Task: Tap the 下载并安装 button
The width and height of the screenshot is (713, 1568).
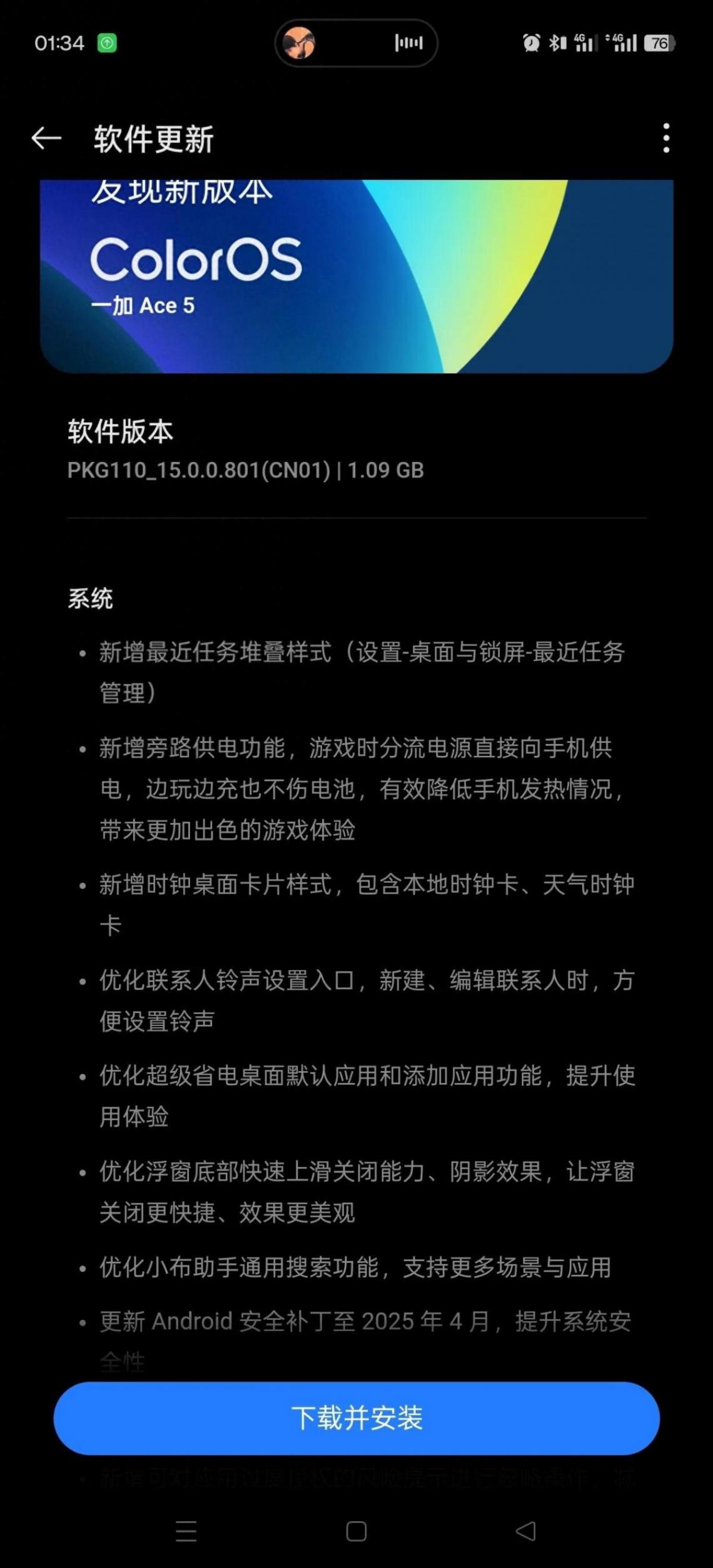Action: coord(356,1418)
